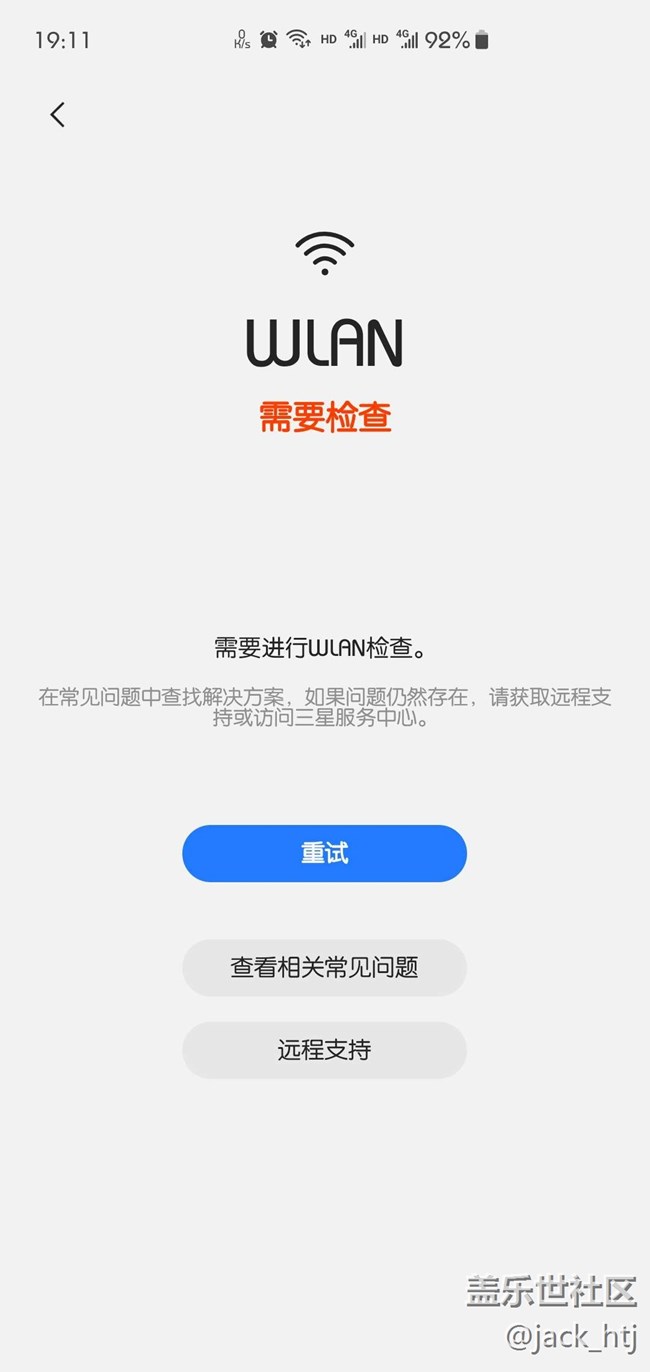Tap the blue 重试 button
The image size is (650, 1372).
(x=324, y=853)
